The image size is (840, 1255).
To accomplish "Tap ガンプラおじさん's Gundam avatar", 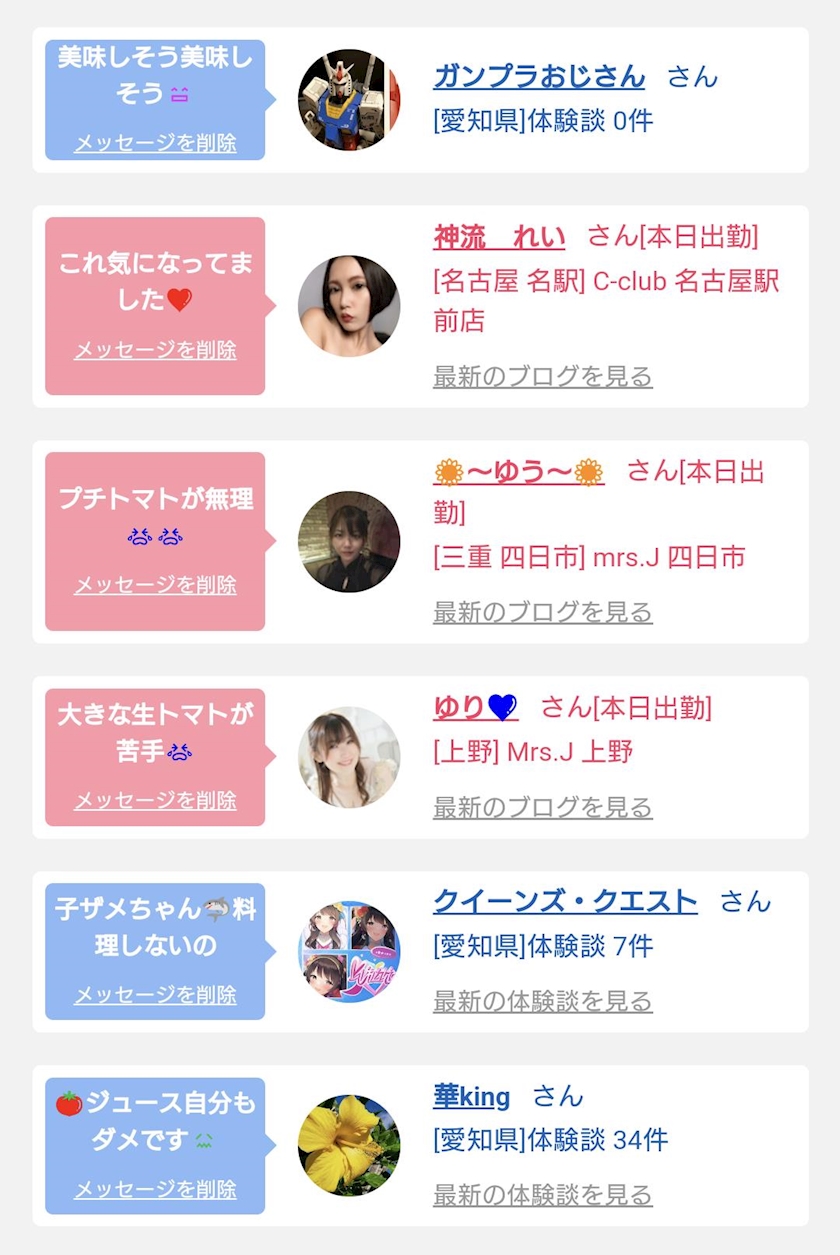I will click(x=349, y=100).
